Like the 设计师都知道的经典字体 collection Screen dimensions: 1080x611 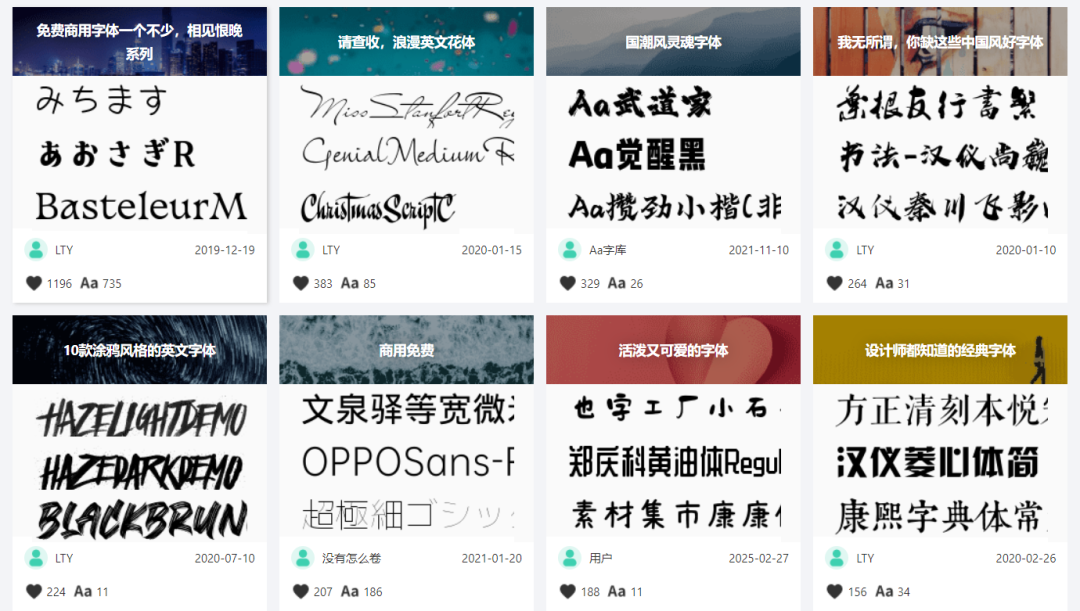coord(835,591)
